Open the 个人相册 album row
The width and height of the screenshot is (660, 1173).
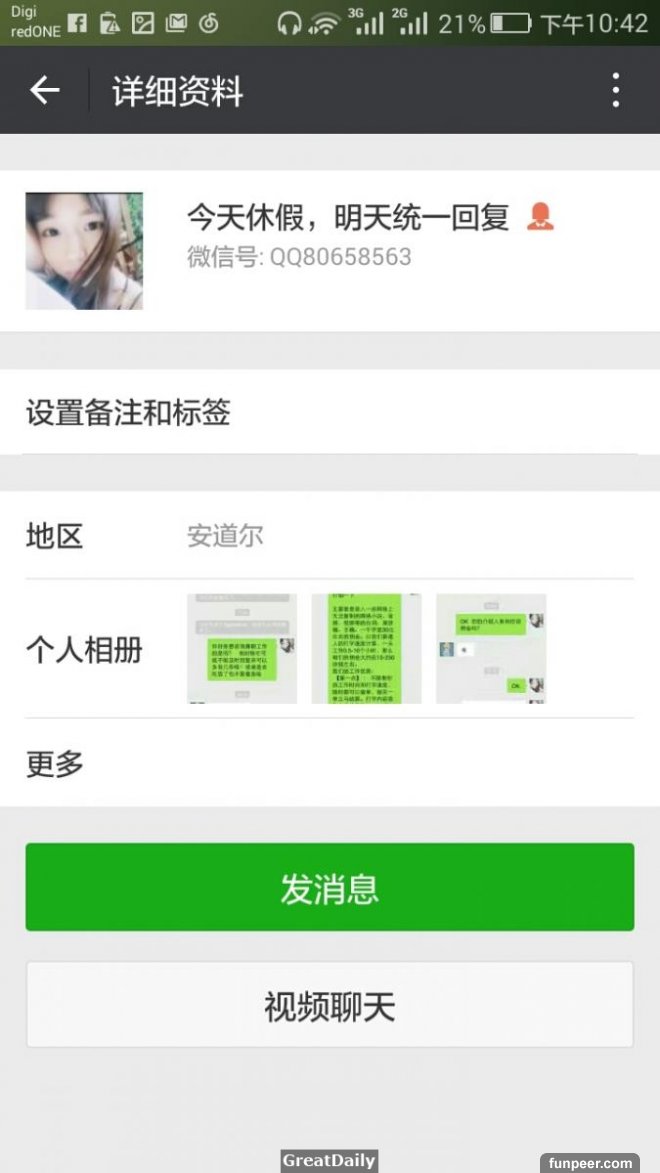(330, 649)
